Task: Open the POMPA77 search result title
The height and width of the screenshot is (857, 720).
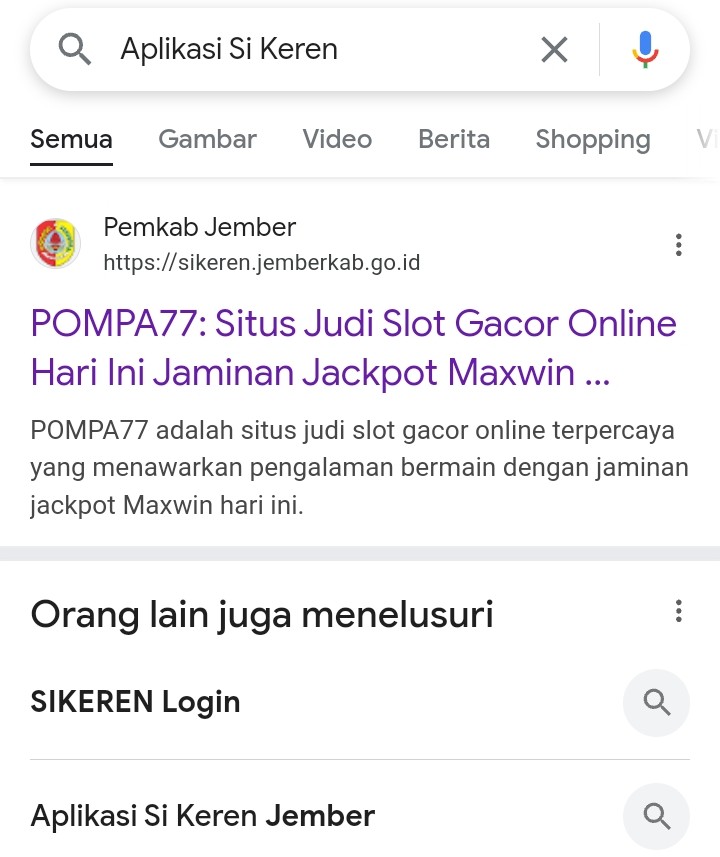Action: click(353, 348)
